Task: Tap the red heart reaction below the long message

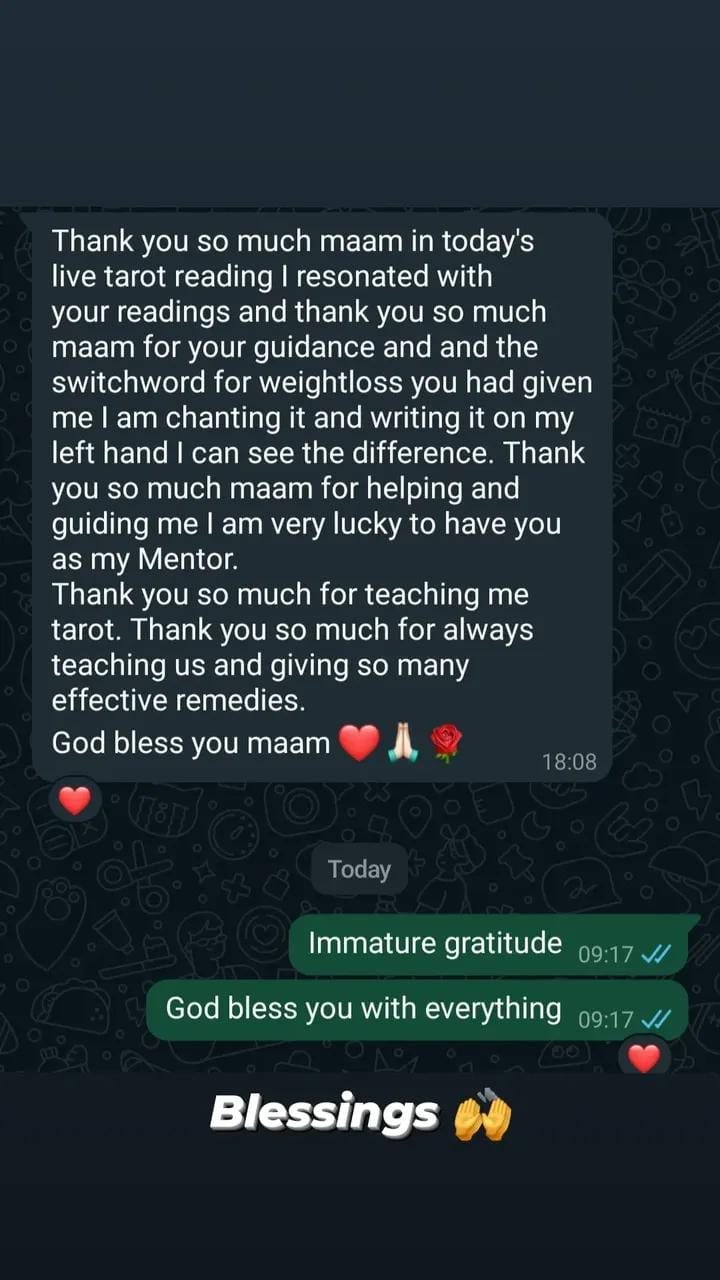Action: pos(76,799)
